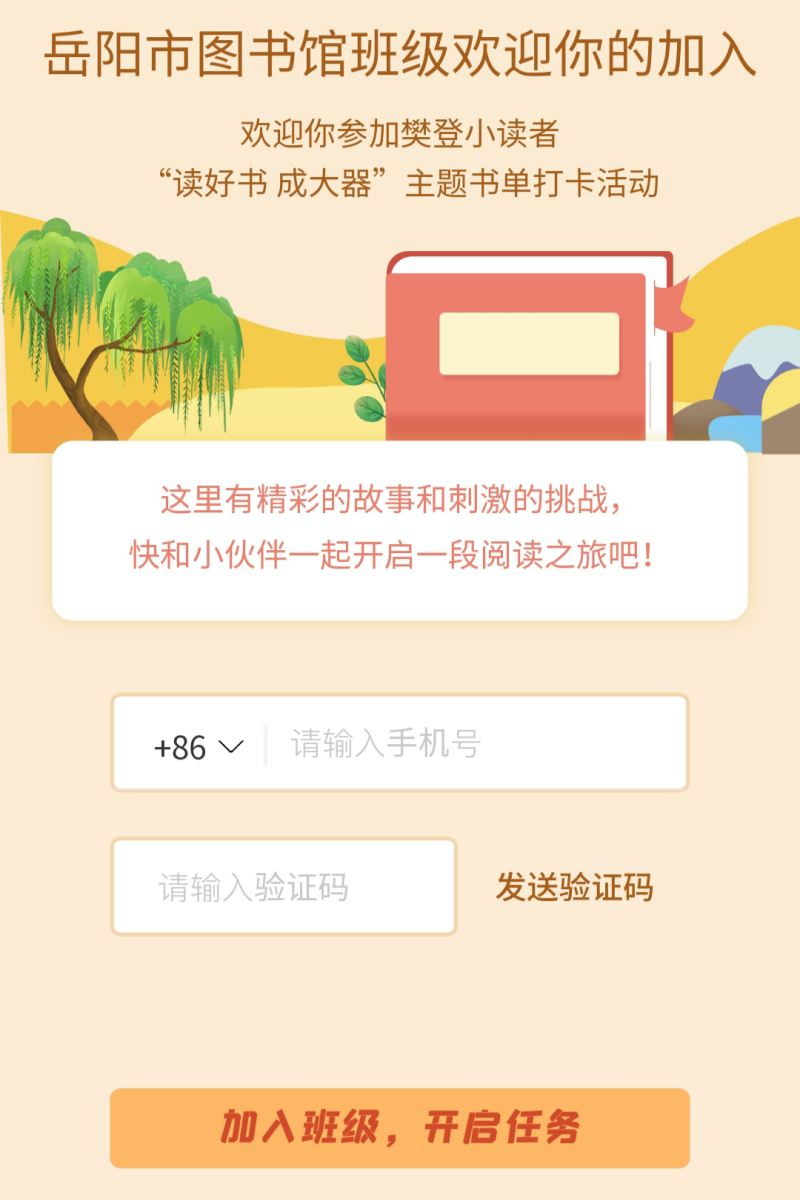Focus the verification code field
Image resolution: width=800 pixels, height=1203 pixels.
coord(284,887)
